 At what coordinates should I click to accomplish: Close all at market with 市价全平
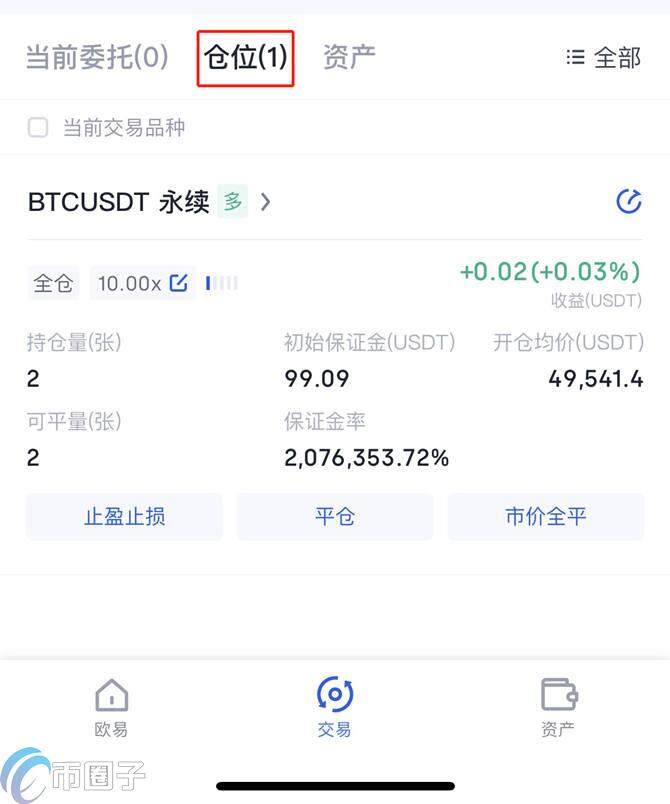(x=546, y=517)
